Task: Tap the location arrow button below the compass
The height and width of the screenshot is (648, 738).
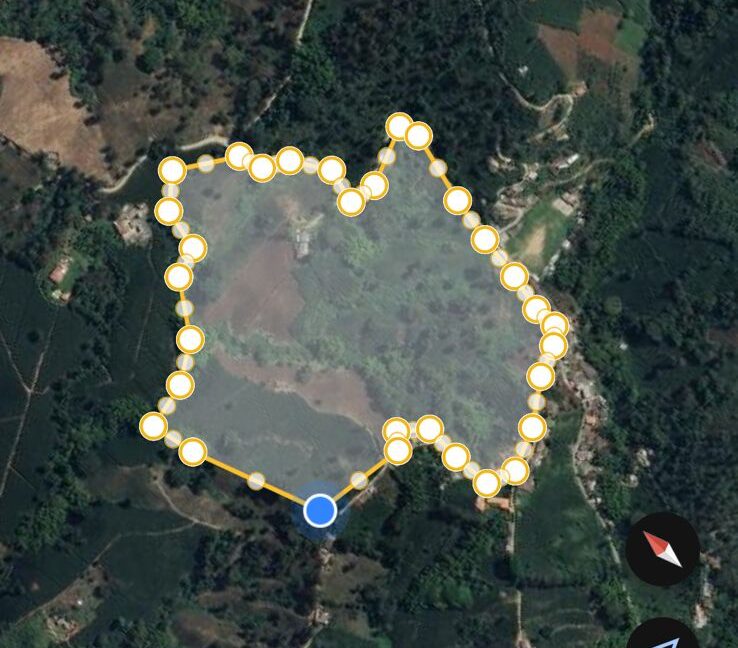Action: [x=663, y=638]
